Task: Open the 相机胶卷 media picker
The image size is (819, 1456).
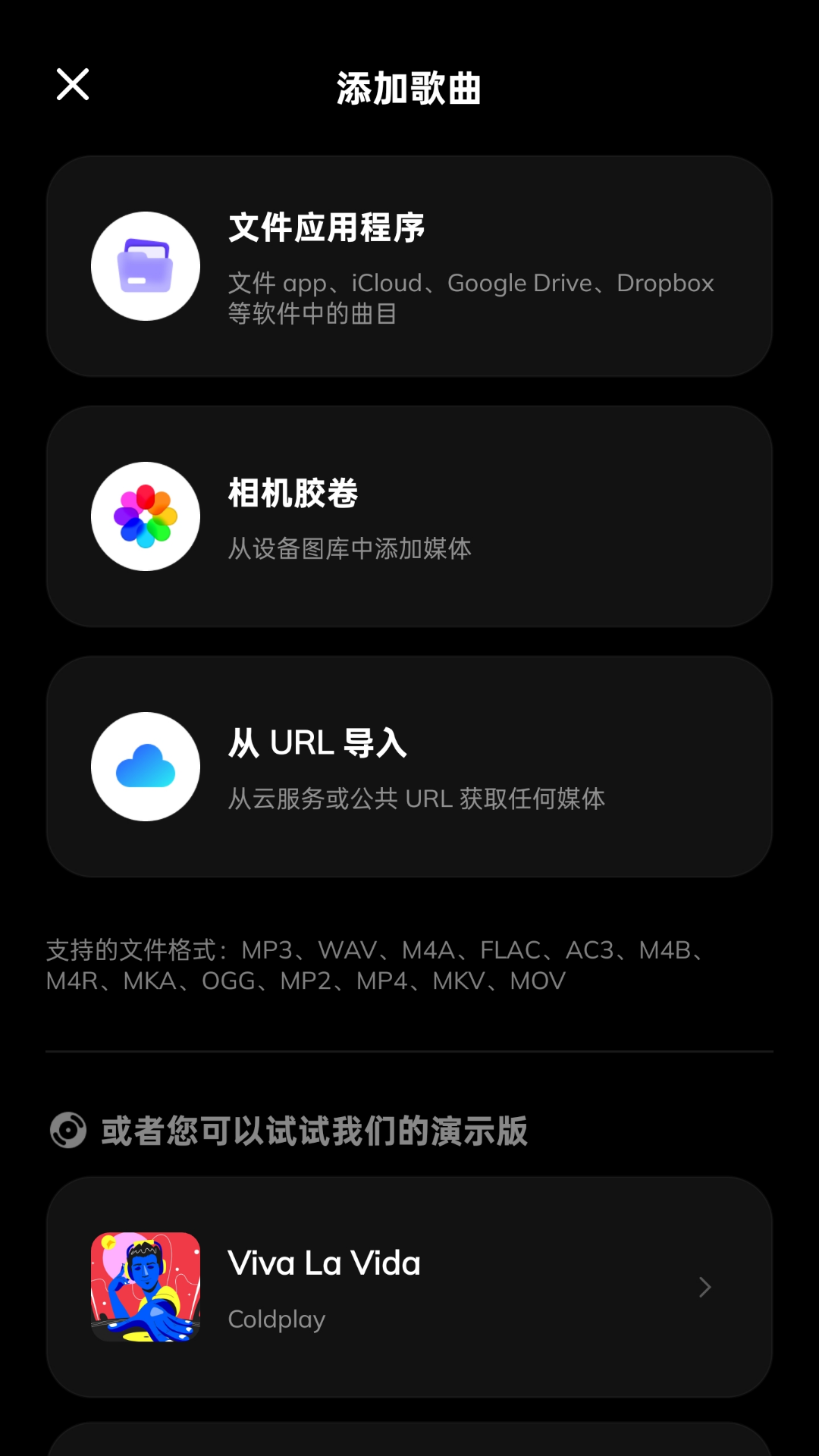Action: click(x=409, y=516)
